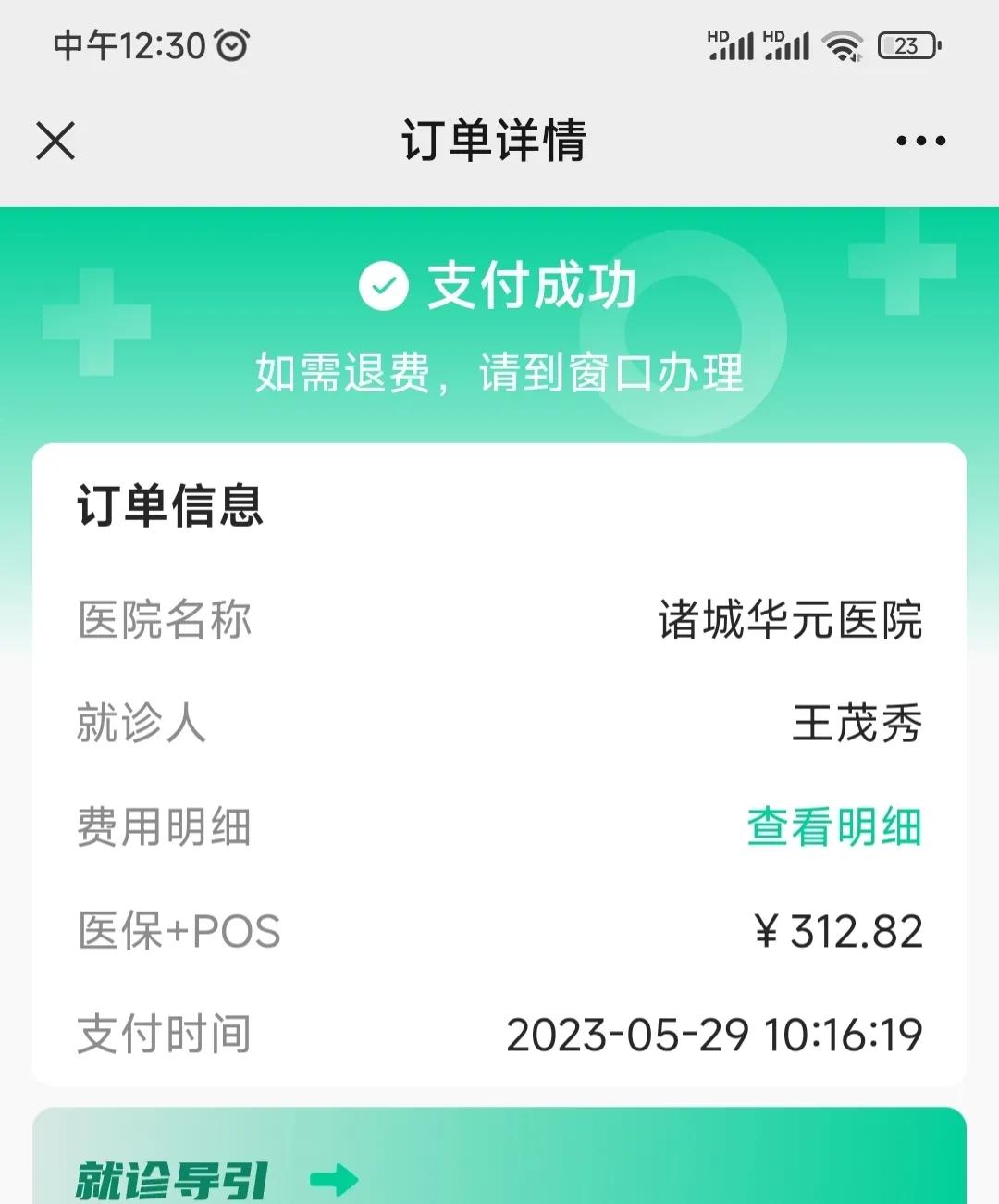
Task: Open the more options menu (three dots)
Action: [920, 141]
